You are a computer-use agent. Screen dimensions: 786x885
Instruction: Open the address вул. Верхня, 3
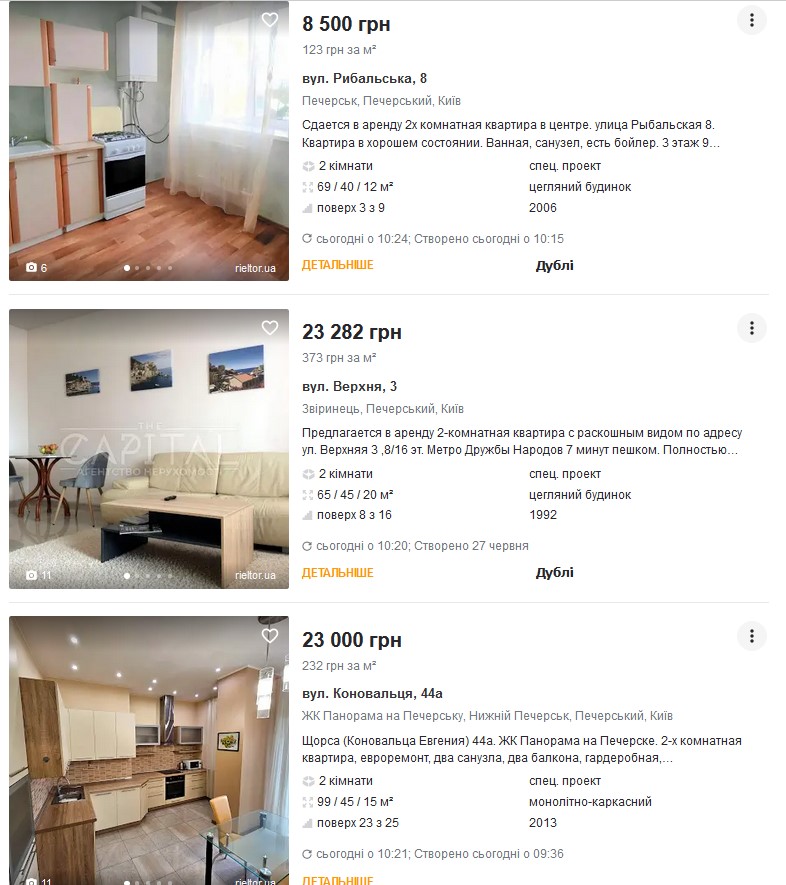coord(349,386)
